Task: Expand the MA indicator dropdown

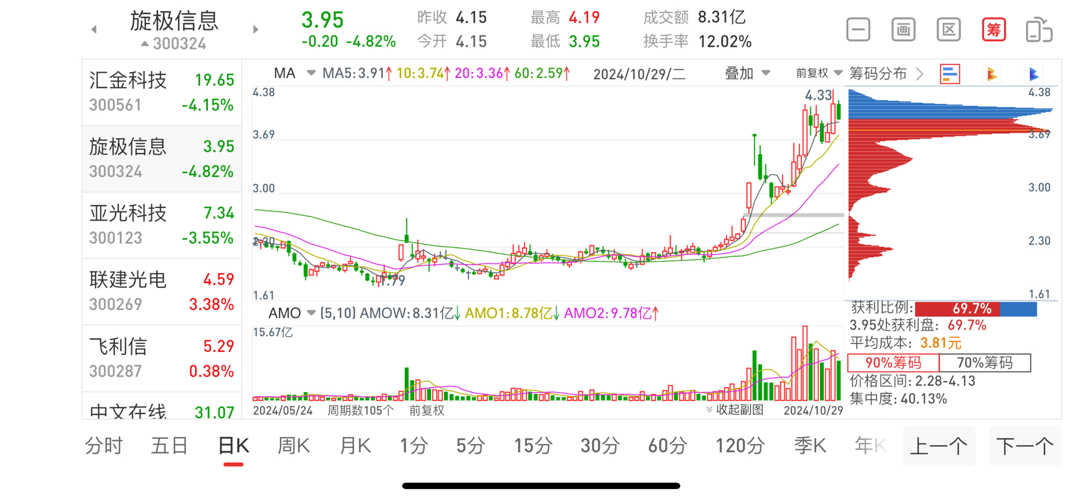Action: 296,73
